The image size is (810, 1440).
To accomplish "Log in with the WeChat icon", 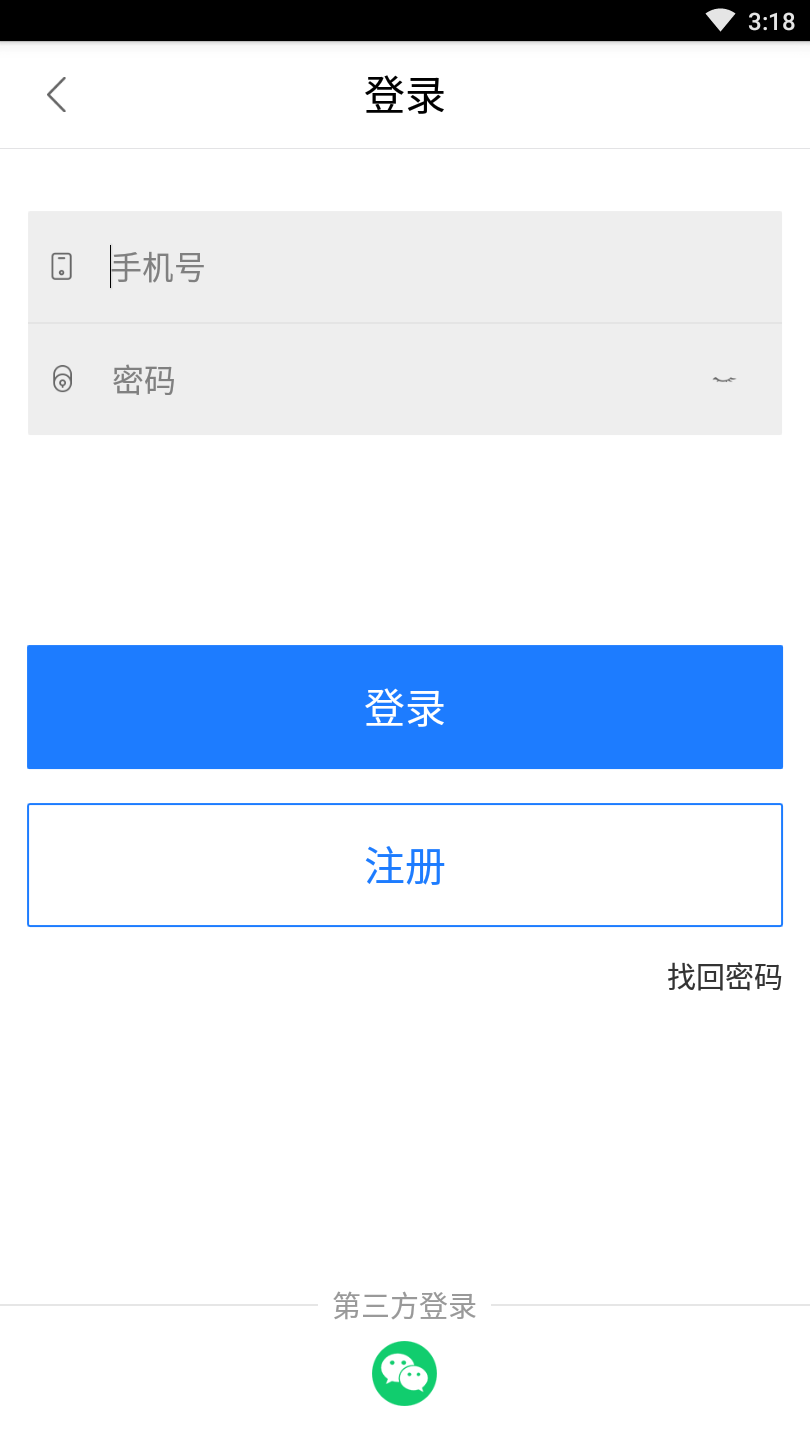I will click(x=405, y=1373).
